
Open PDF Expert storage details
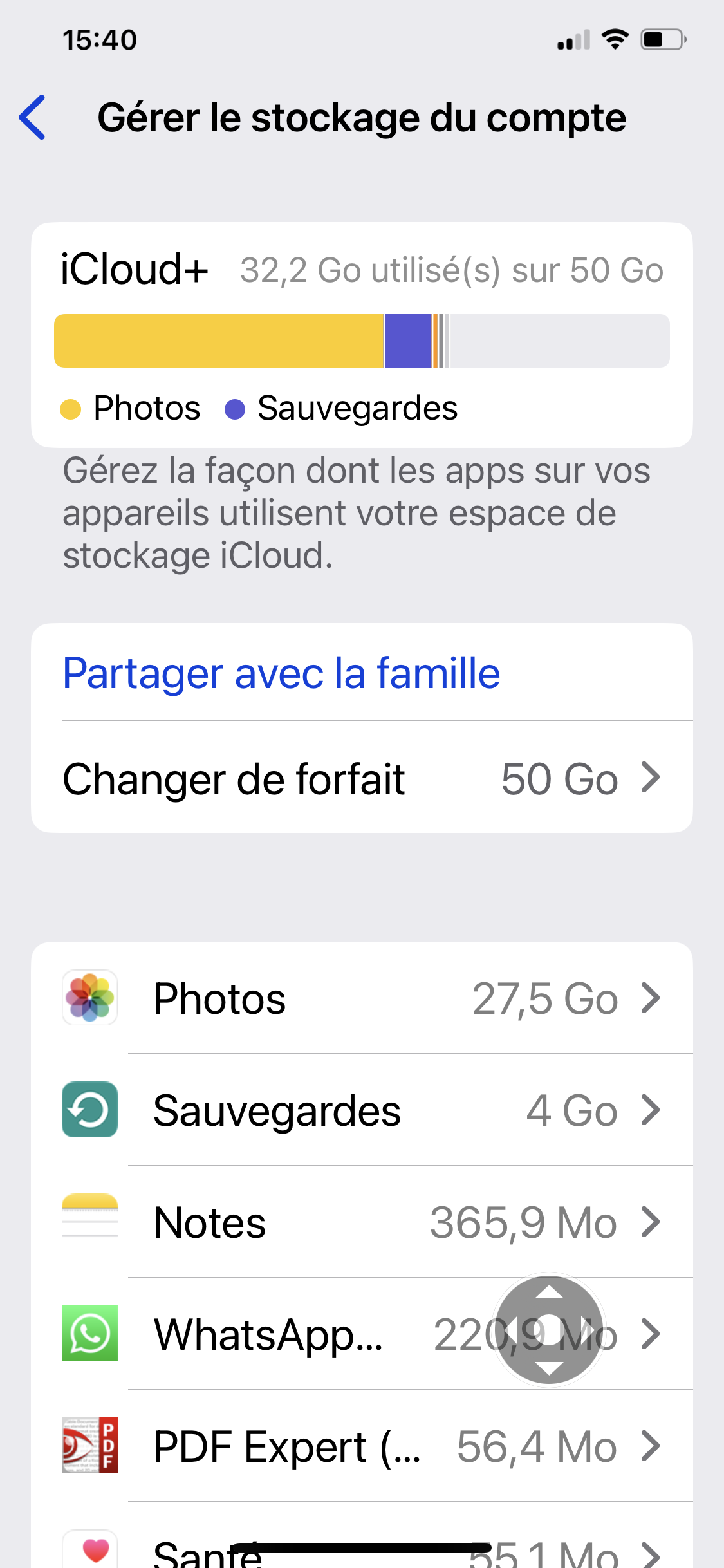tap(362, 1446)
